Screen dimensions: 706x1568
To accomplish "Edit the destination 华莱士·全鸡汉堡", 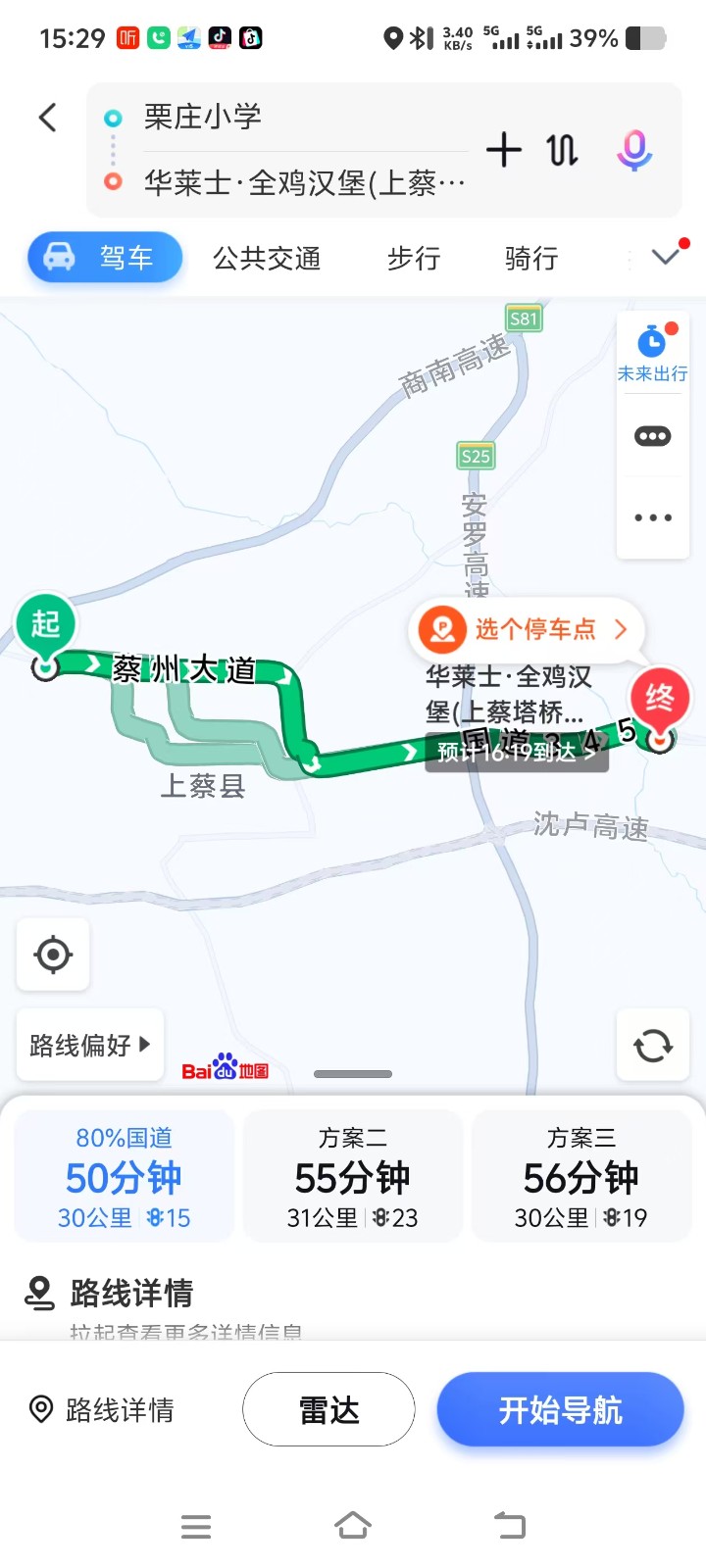I will 304,182.
